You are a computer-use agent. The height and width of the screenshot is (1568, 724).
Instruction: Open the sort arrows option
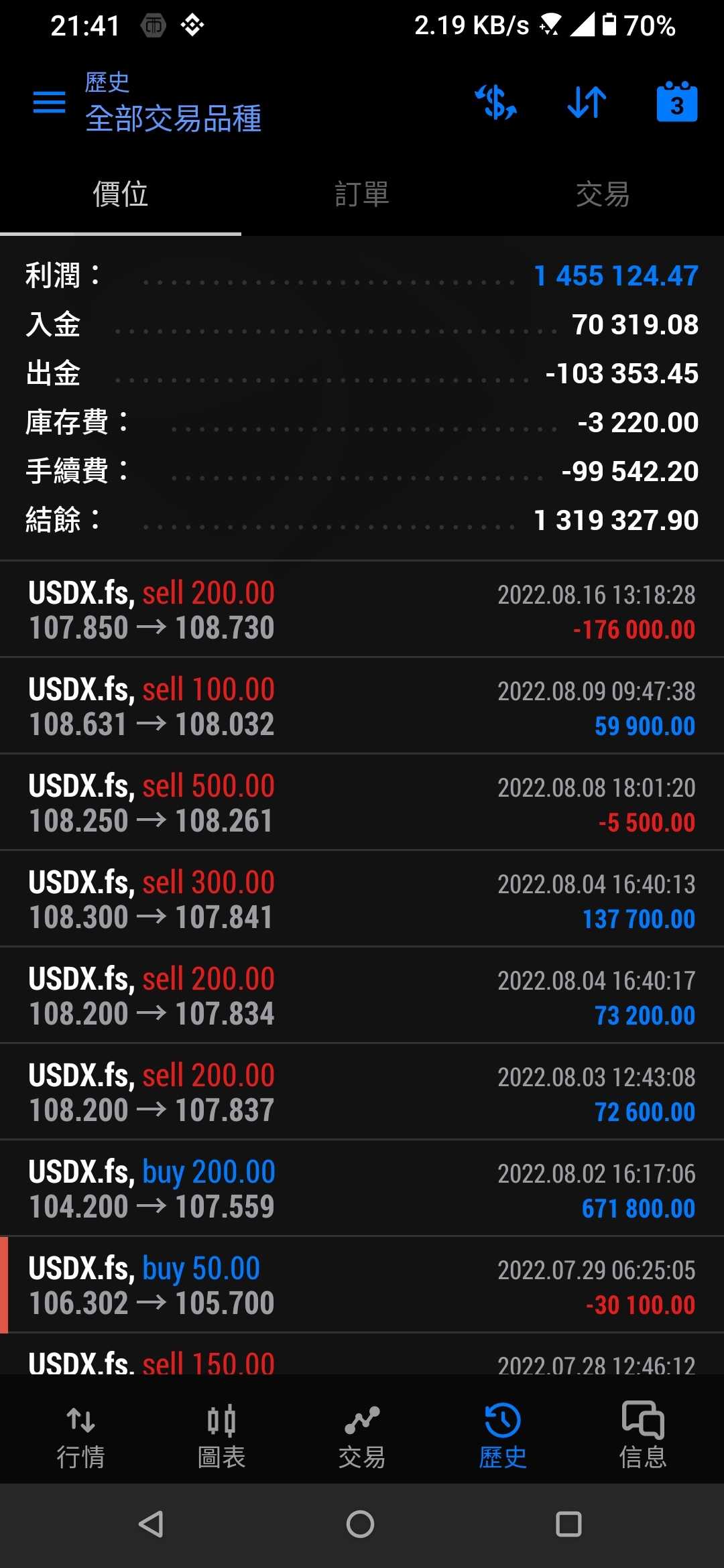tap(587, 103)
